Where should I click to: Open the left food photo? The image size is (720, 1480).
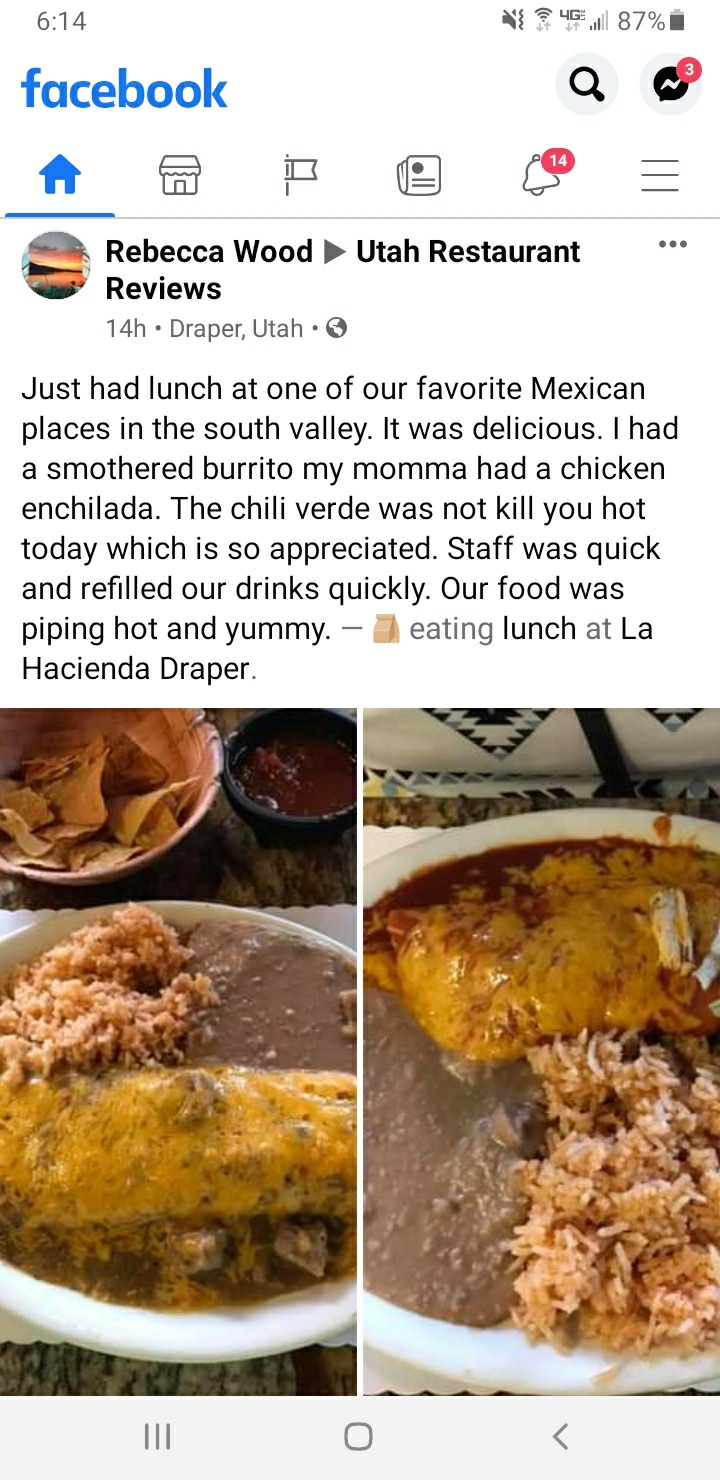pyautogui.click(x=178, y=1050)
